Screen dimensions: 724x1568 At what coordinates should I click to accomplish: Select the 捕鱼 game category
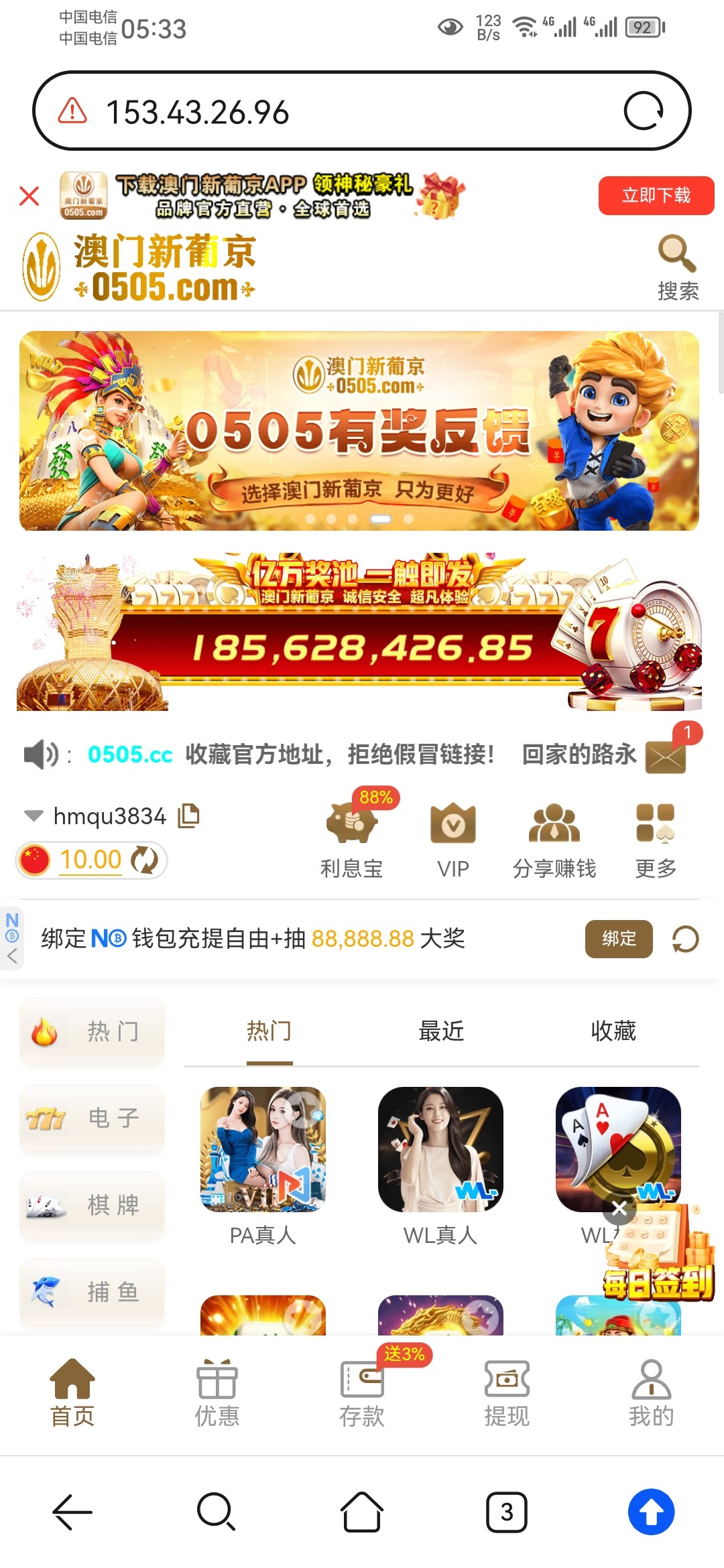(92, 1292)
